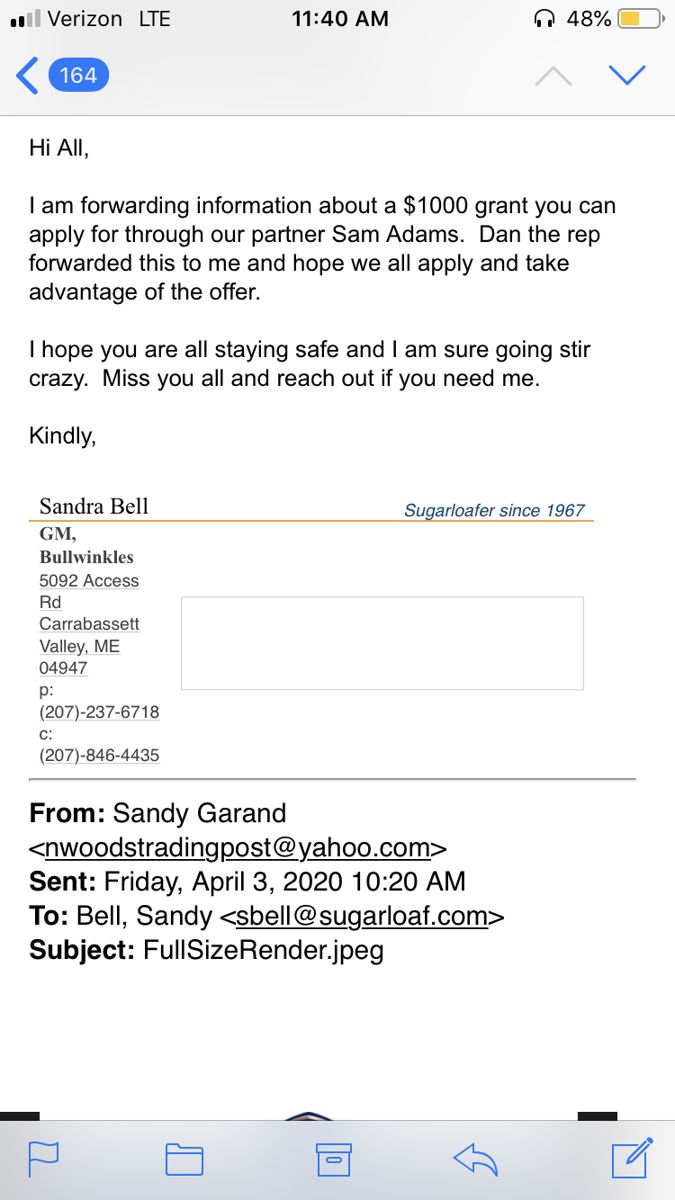The image size is (675, 1200).
Task: Flag this email
Action: pos(44,1158)
